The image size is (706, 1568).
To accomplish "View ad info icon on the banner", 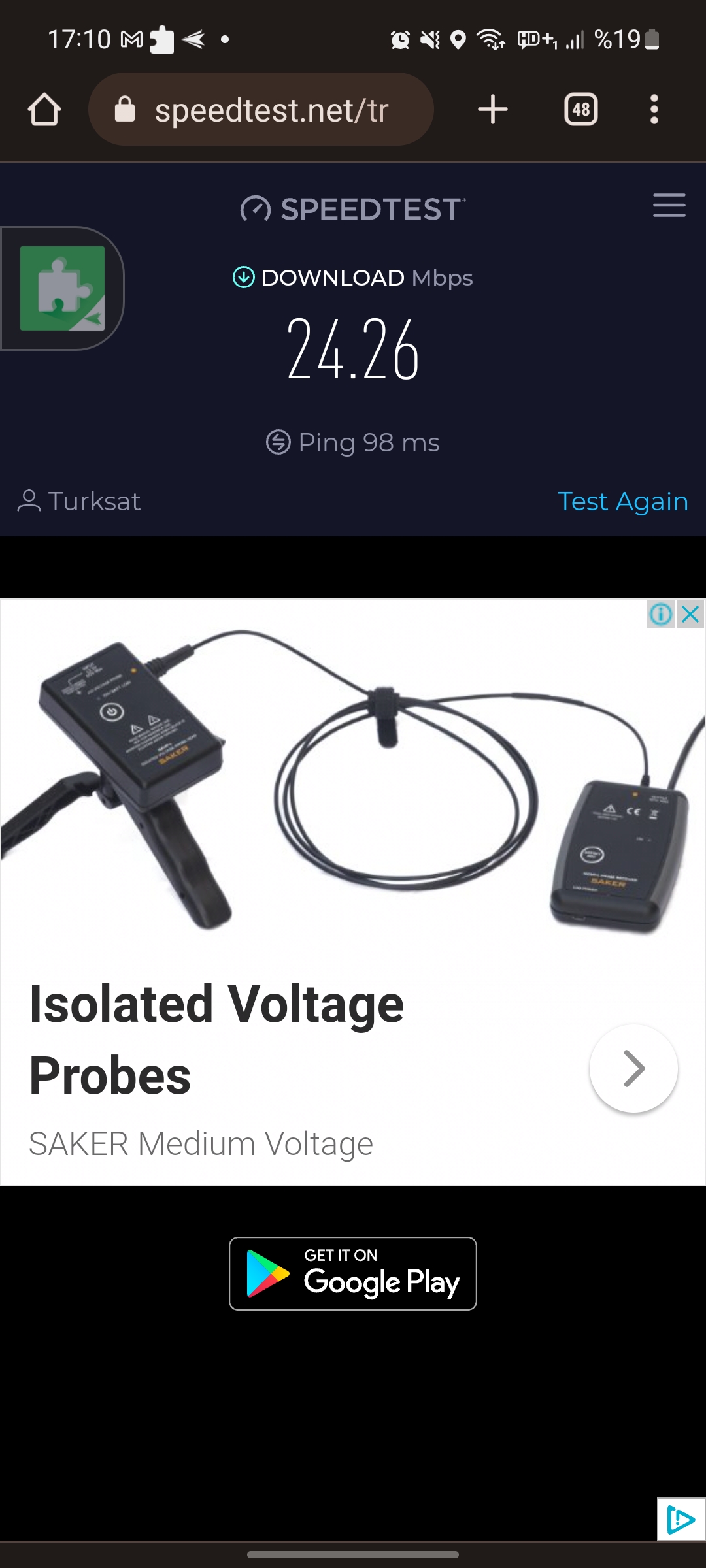I will (660, 614).
